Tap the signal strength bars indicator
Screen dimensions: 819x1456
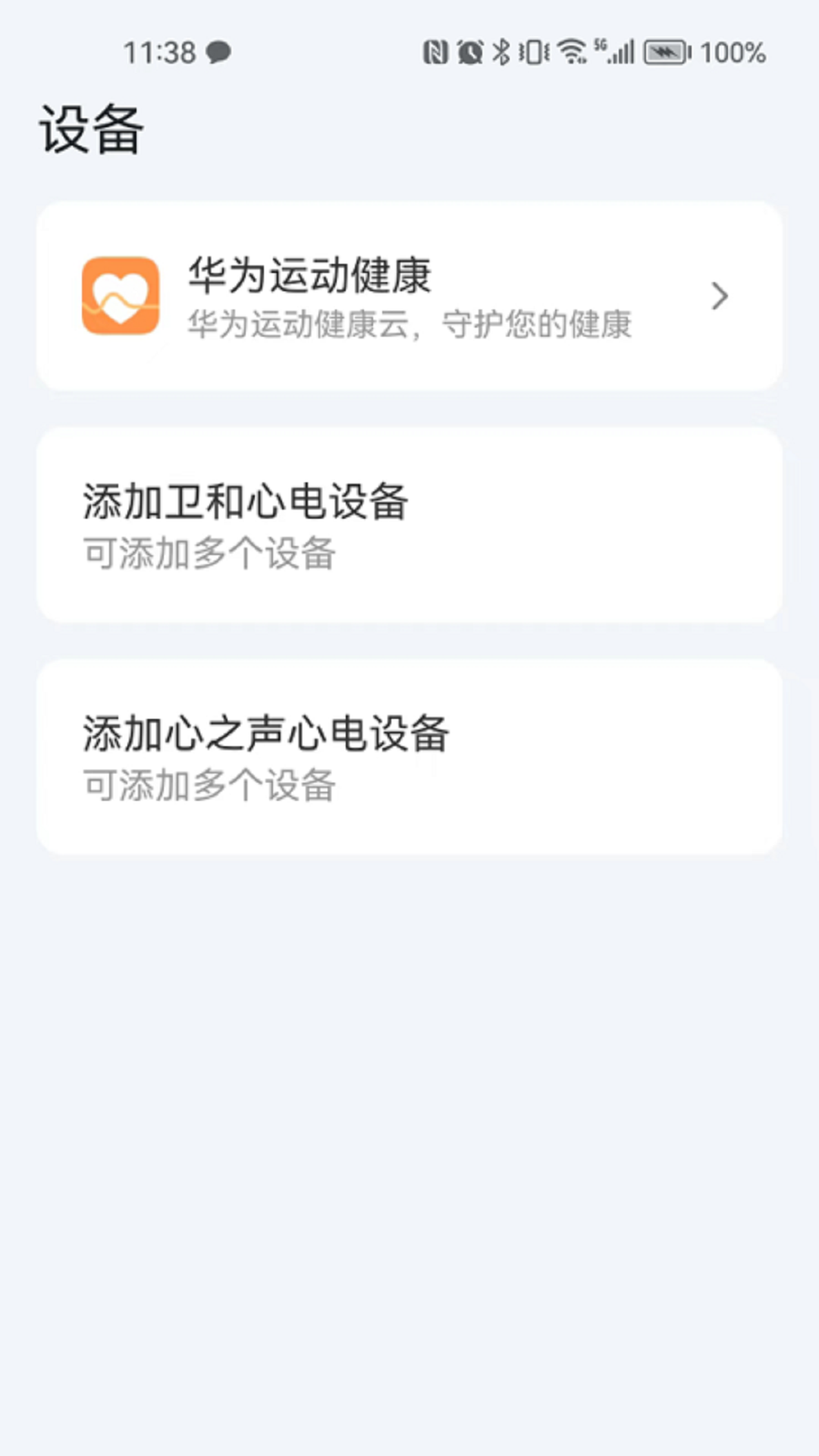[x=620, y=52]
